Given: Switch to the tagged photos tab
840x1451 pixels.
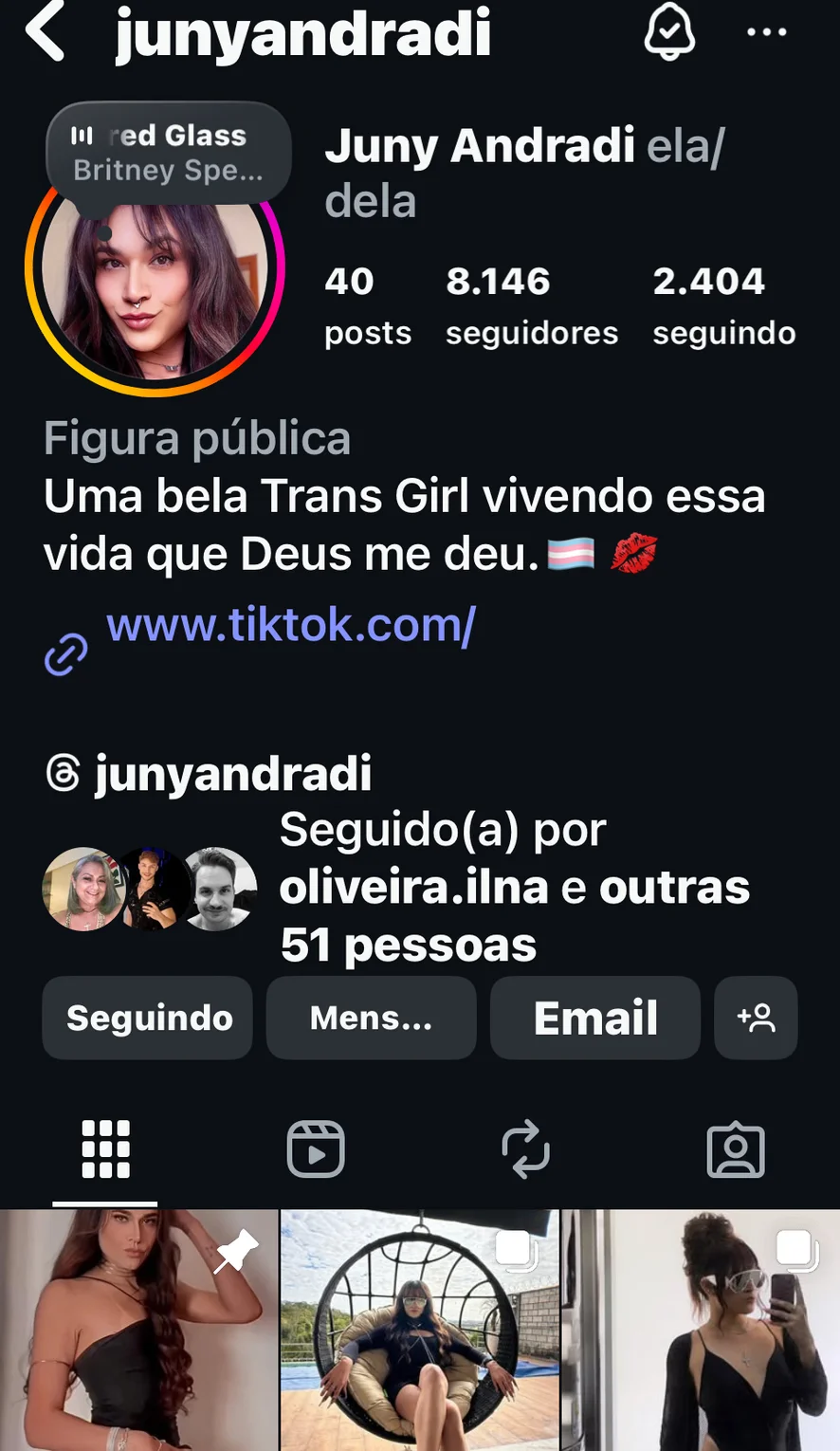Looking at the screenshot, I should (x=736, y=1149).
